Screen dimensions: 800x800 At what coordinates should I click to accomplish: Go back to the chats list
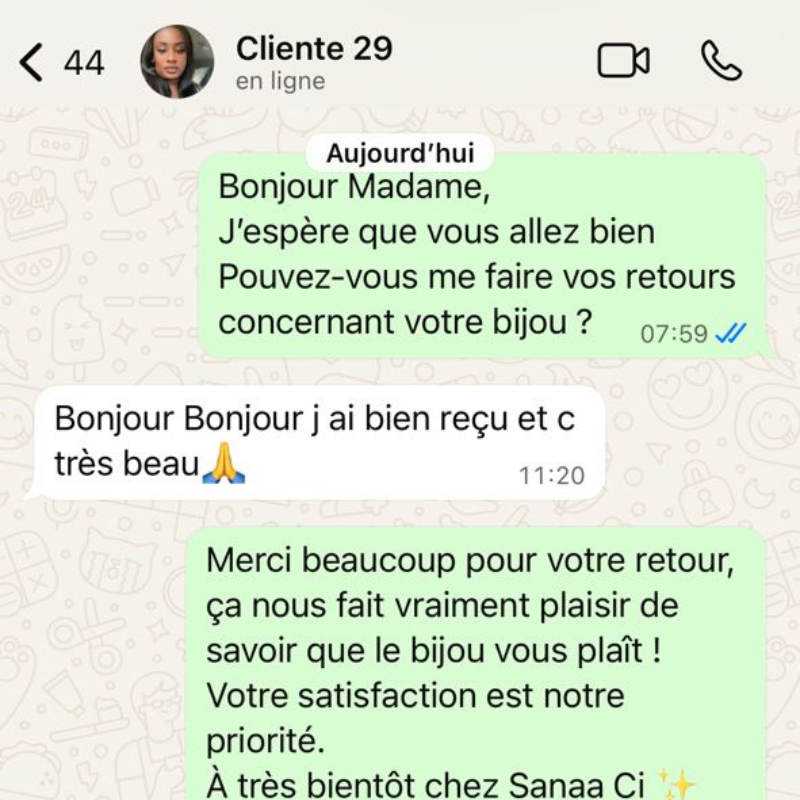(x=33, y=62)
